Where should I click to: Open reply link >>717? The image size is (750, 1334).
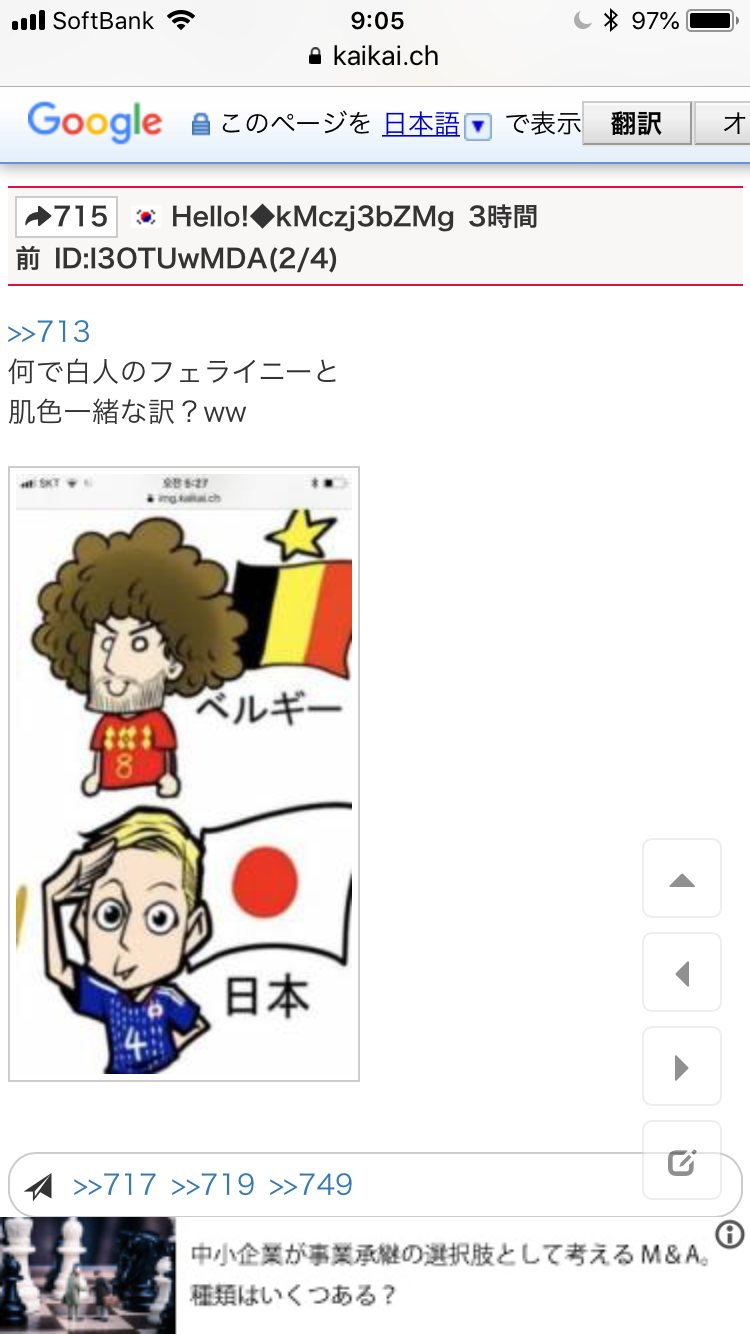pos(114,1186)
